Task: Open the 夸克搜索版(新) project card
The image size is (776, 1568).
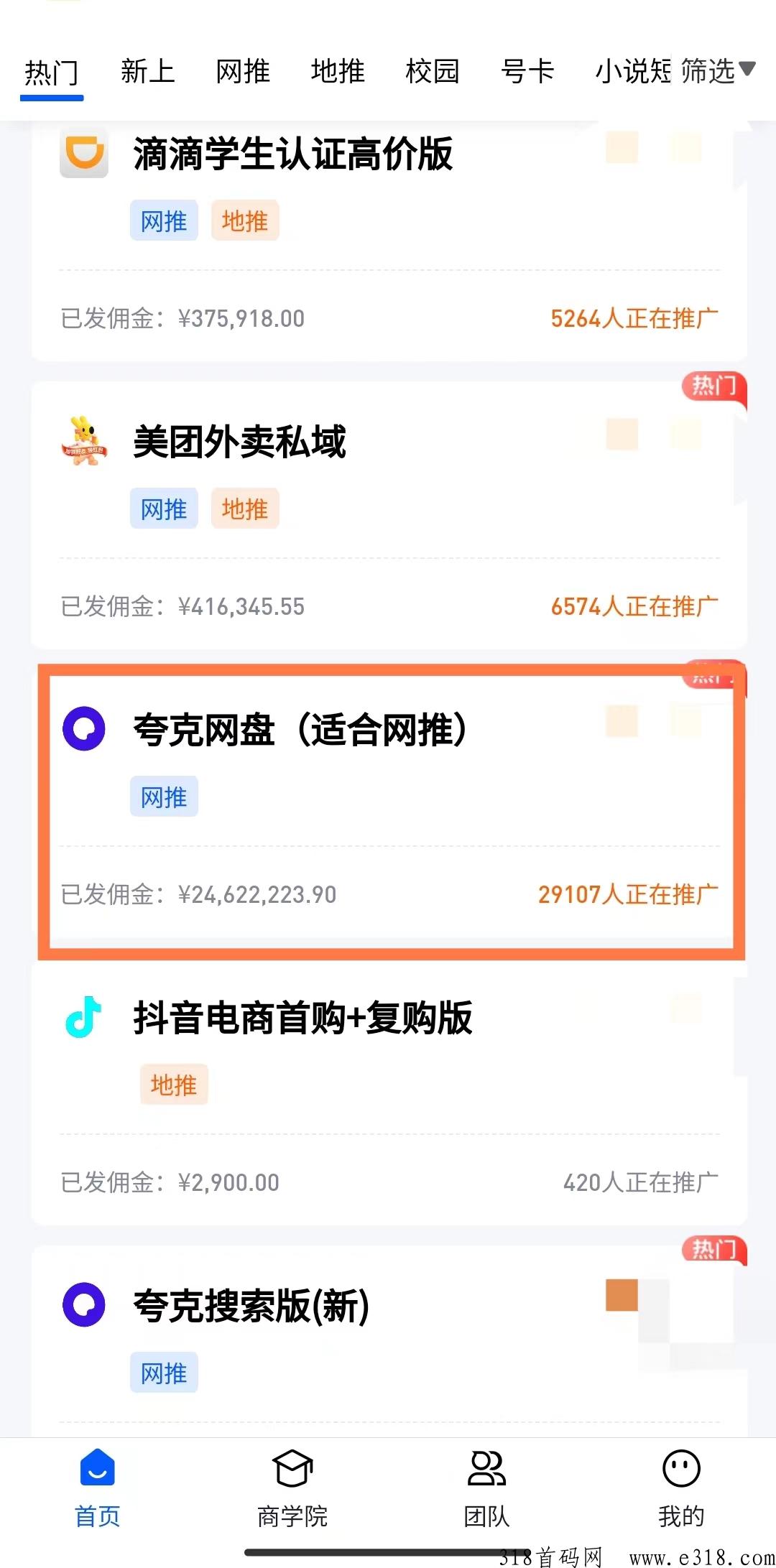Action: click(389, 1341)
